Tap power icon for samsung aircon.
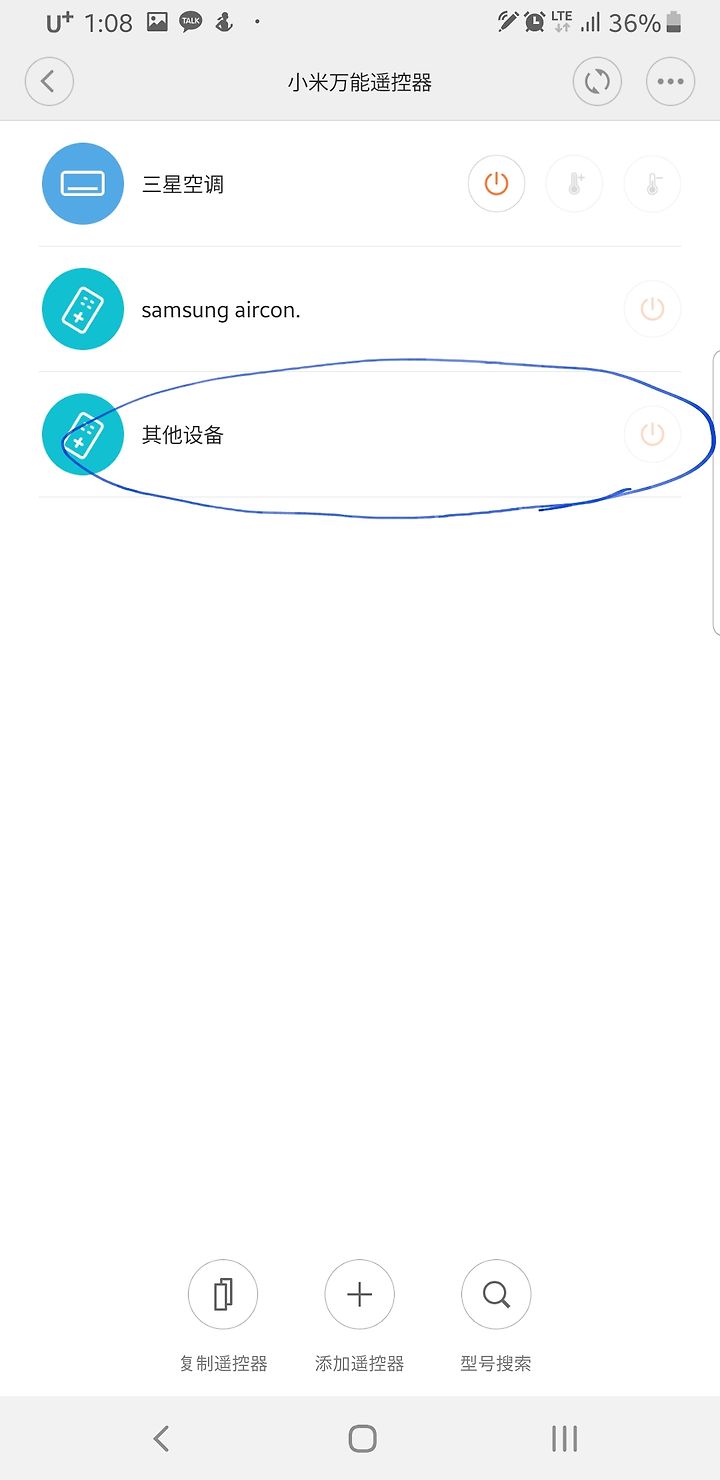720x1480 pixels. (652, 309)
